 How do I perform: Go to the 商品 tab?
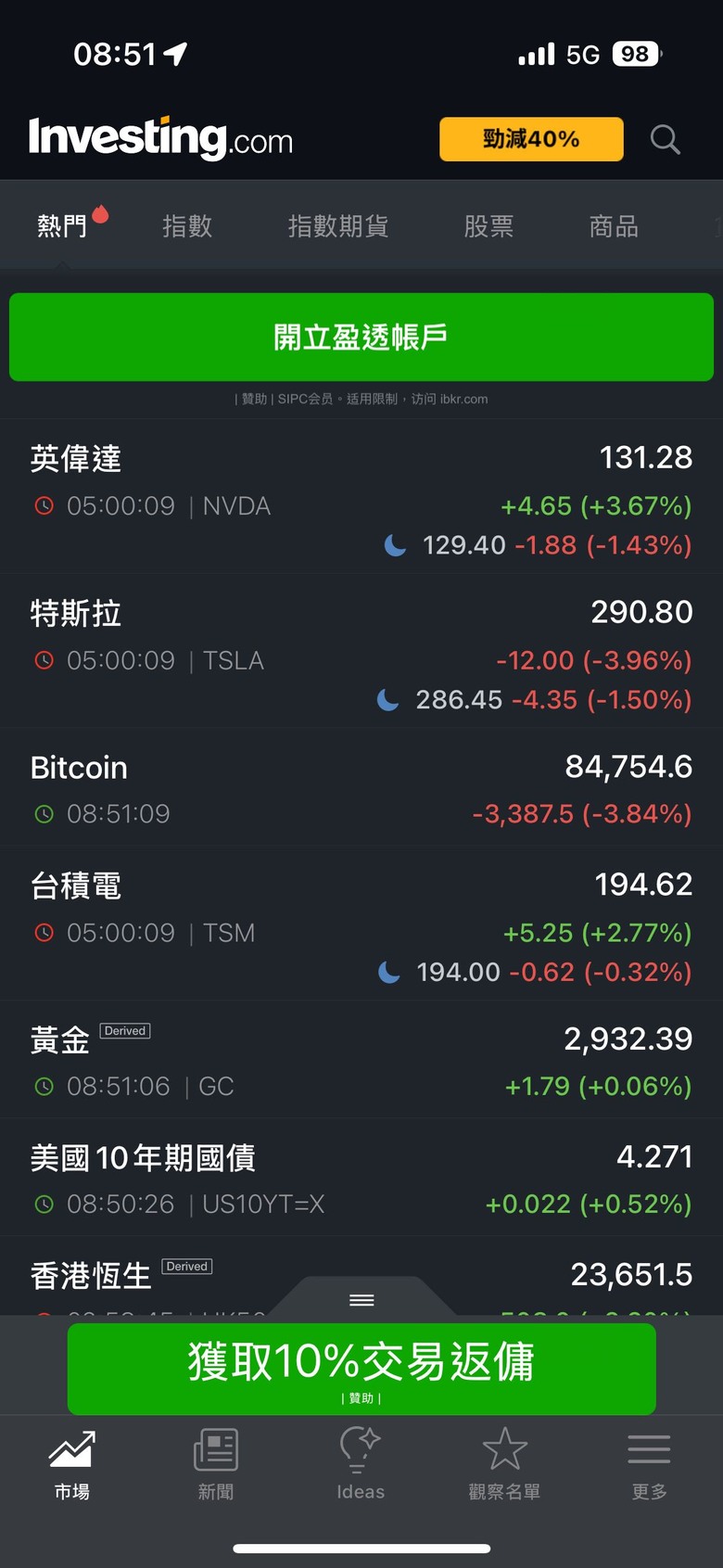coord(614,225)
